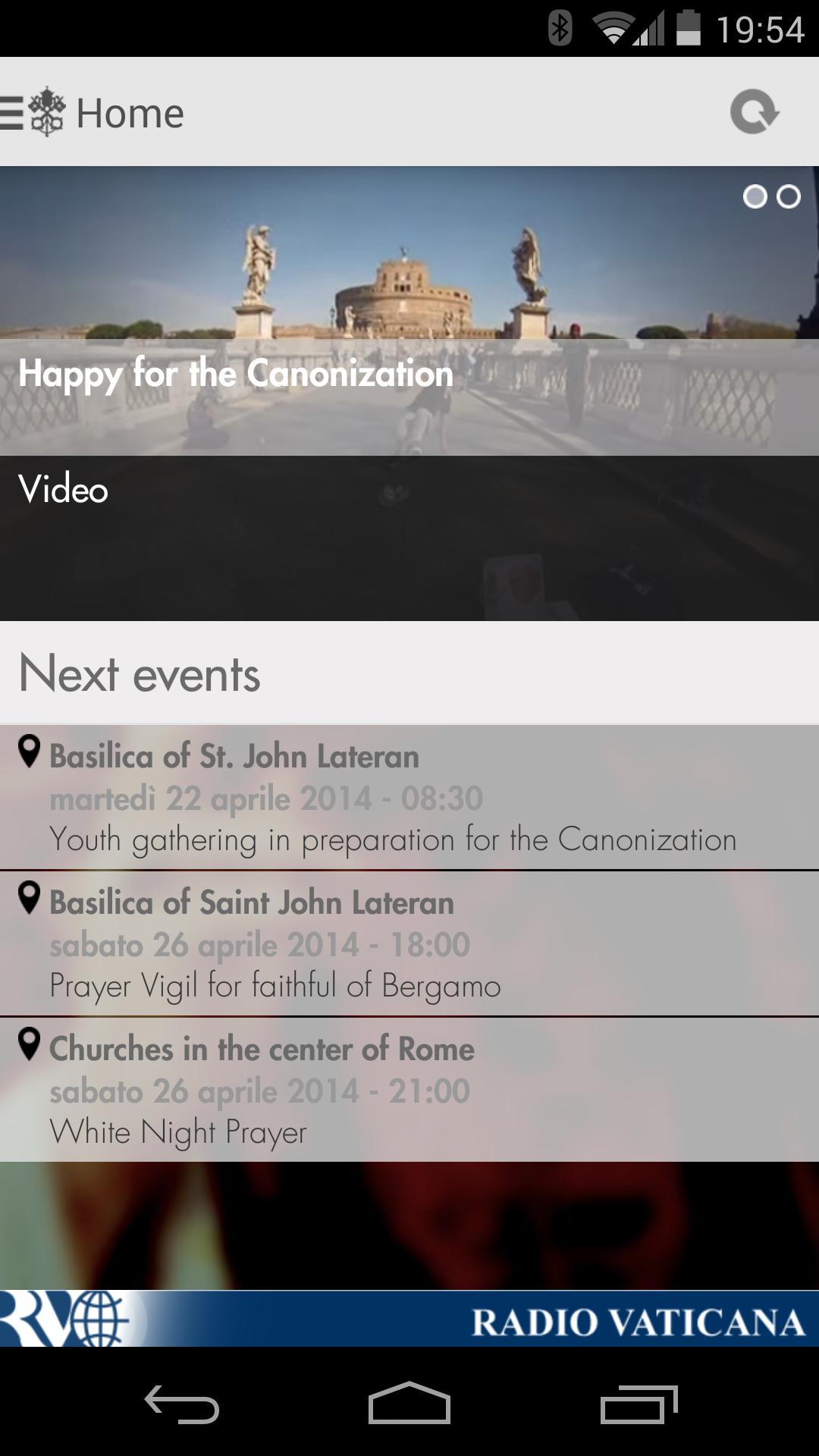Open the Video section label
Viewport: 819px width, 1456px height.
[x=64, y=489]
